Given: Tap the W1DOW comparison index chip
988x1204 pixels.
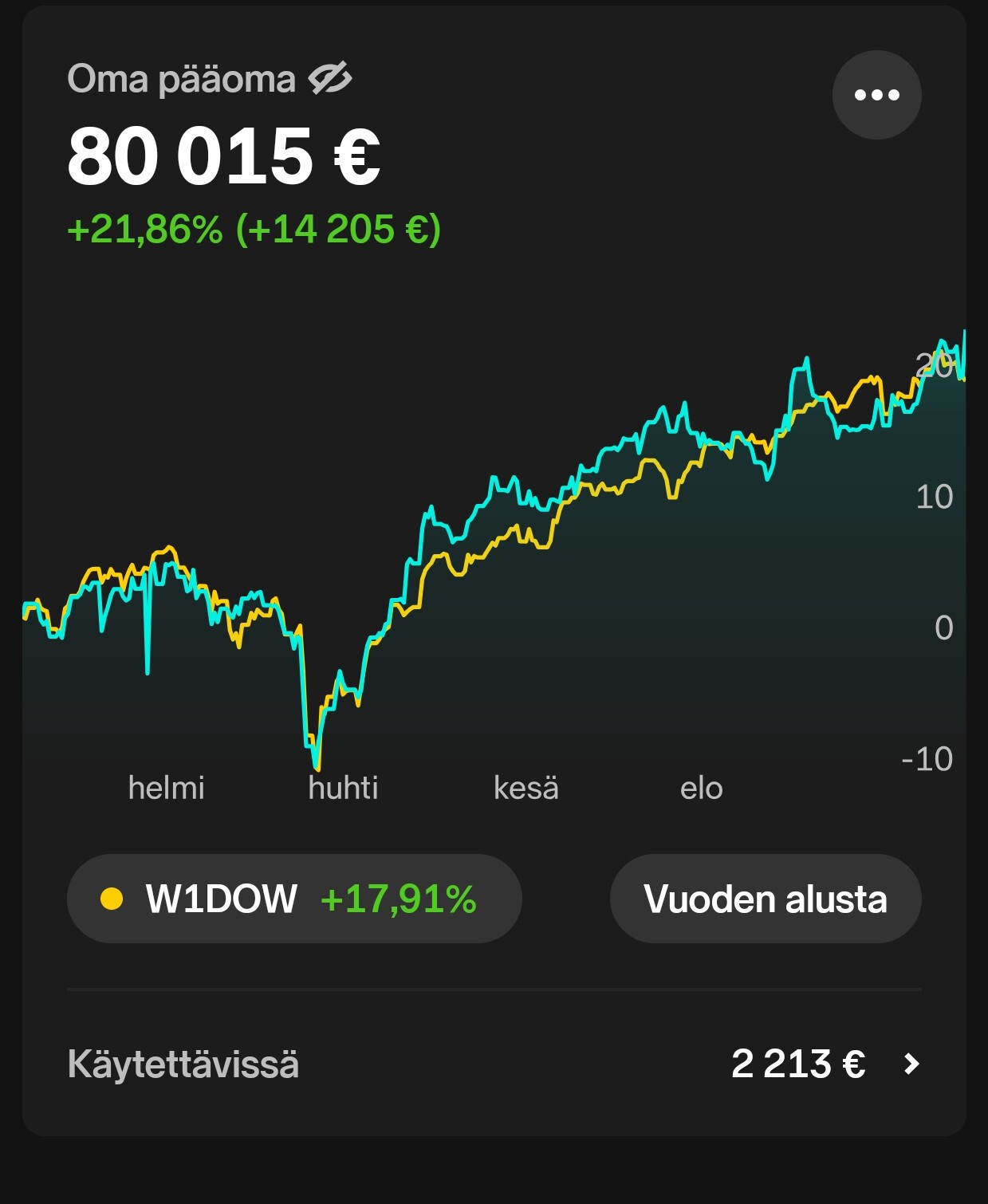Looking at the screenshot, I should pyautogui.click(x=294, y=899).
